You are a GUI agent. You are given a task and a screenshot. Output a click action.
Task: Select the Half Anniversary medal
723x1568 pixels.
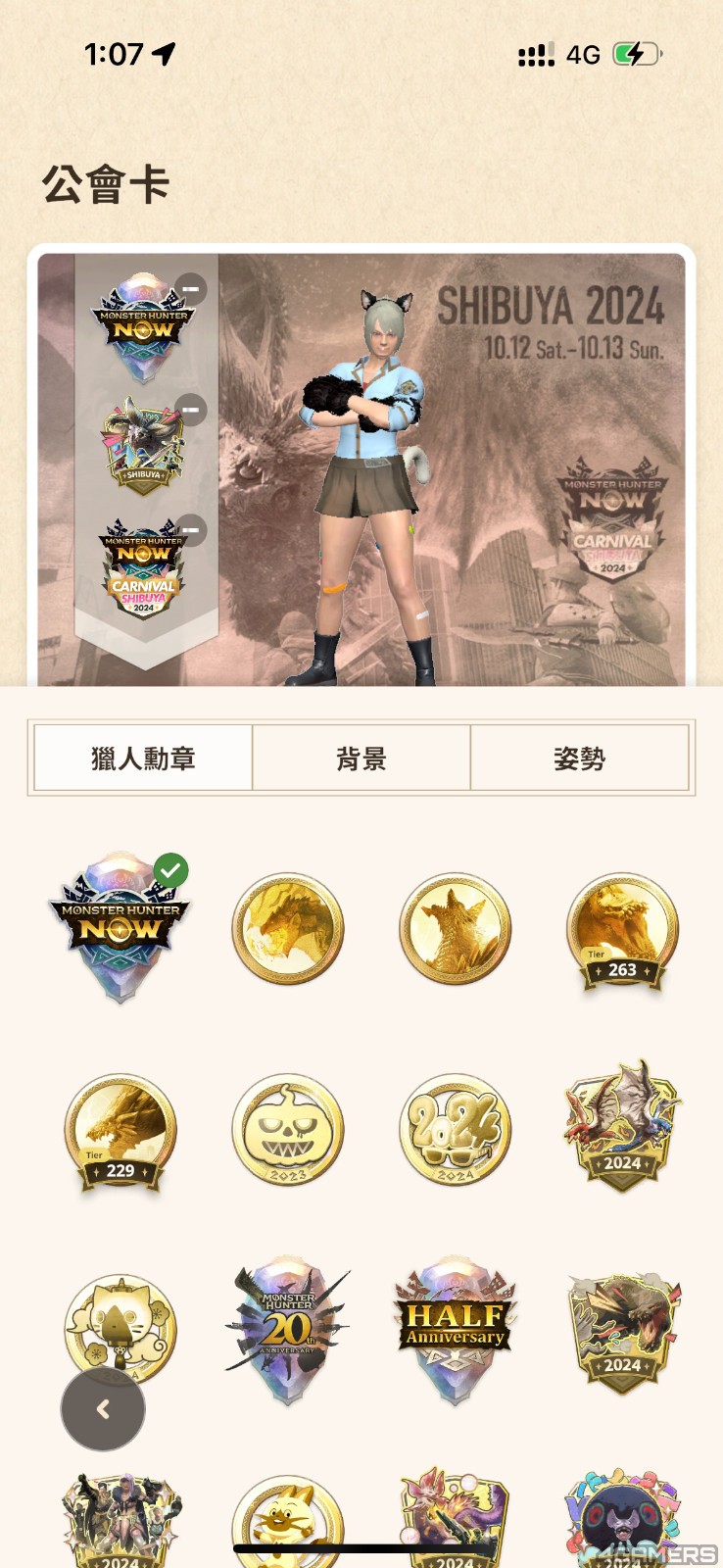pos(456,1327)
